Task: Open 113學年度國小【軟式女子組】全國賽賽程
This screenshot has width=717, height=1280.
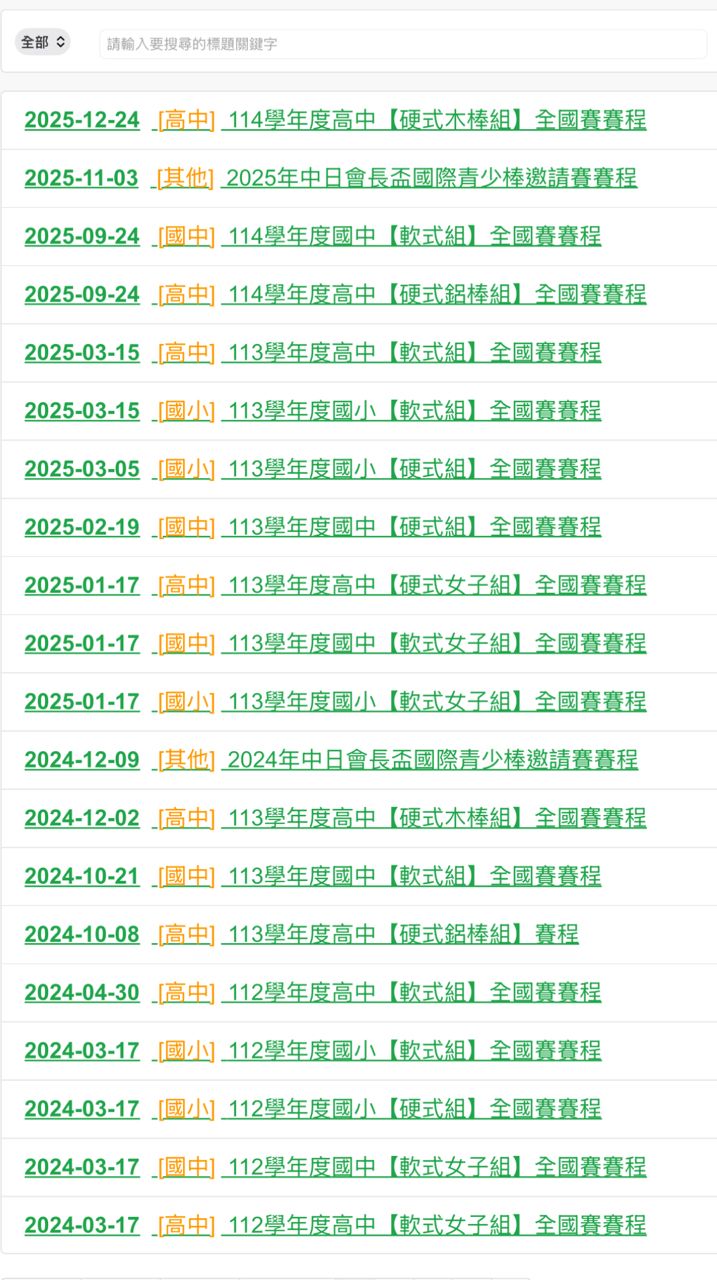Action: [x=435, y=701]
